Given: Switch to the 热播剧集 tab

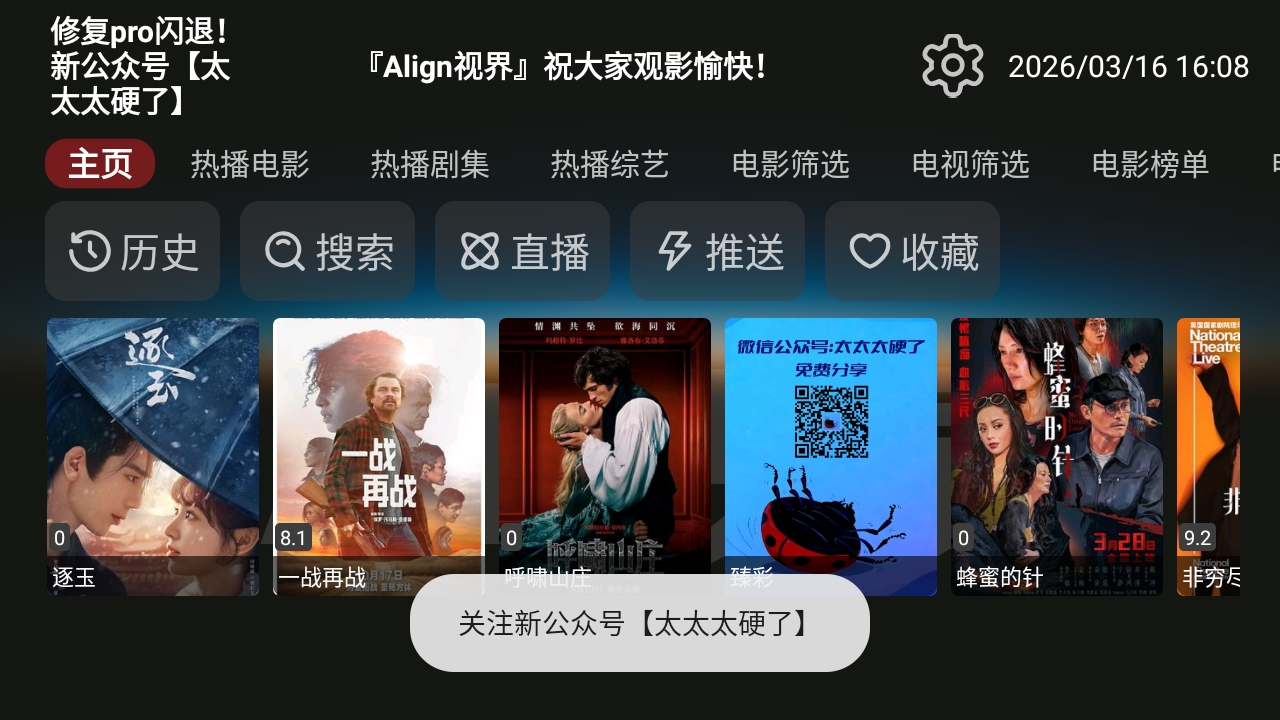Looking at the screenshot, I should pos(430,164).
